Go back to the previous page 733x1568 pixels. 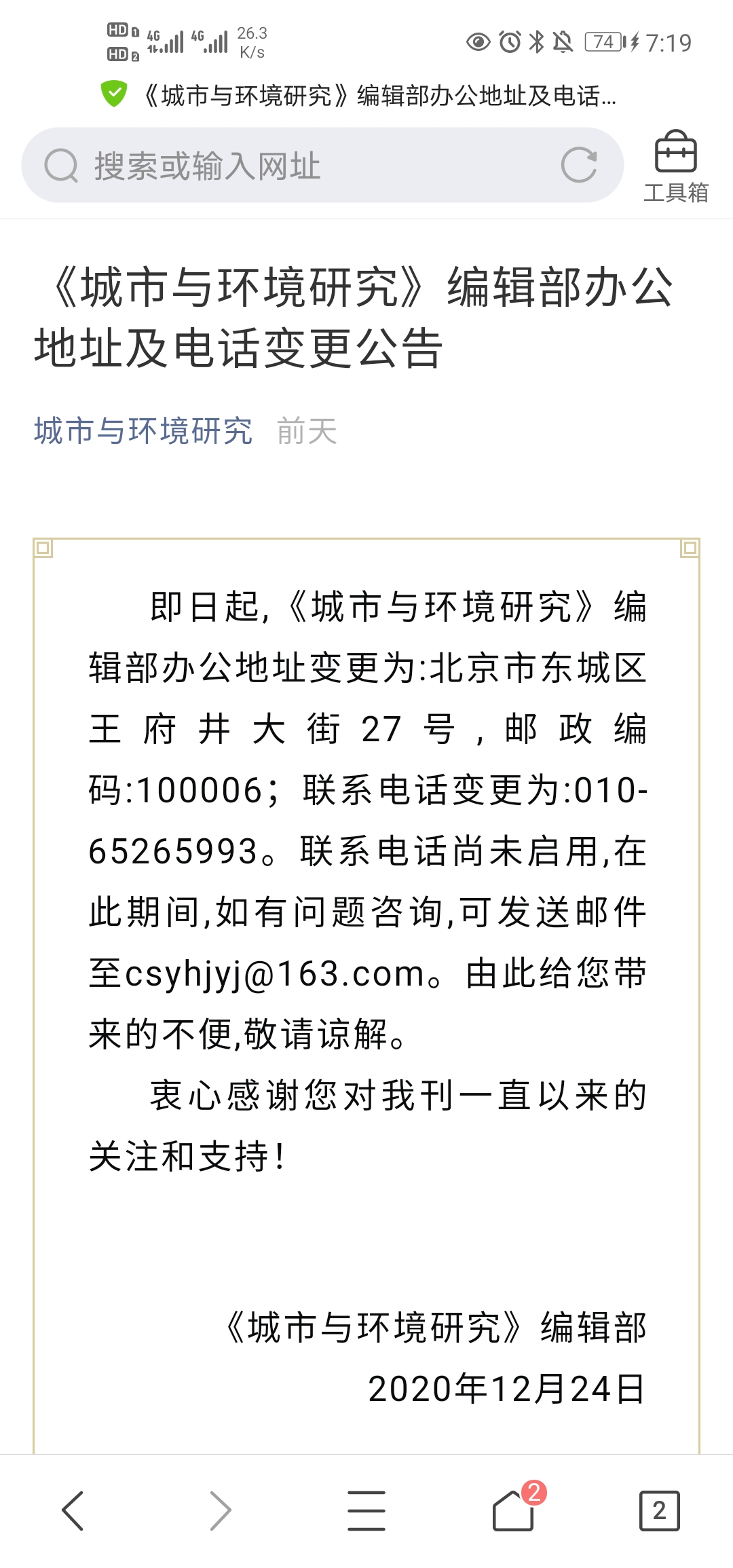point(73,1510)
